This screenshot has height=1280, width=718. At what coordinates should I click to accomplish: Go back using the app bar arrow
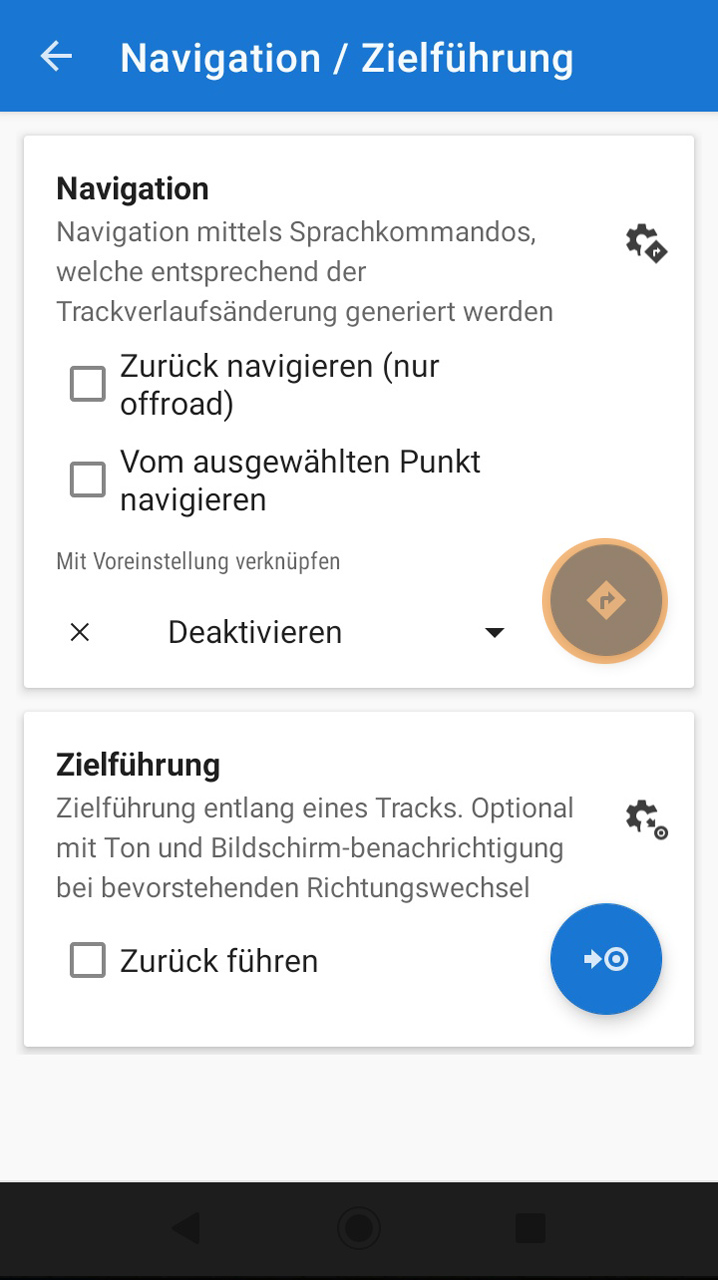click(56, 57)
